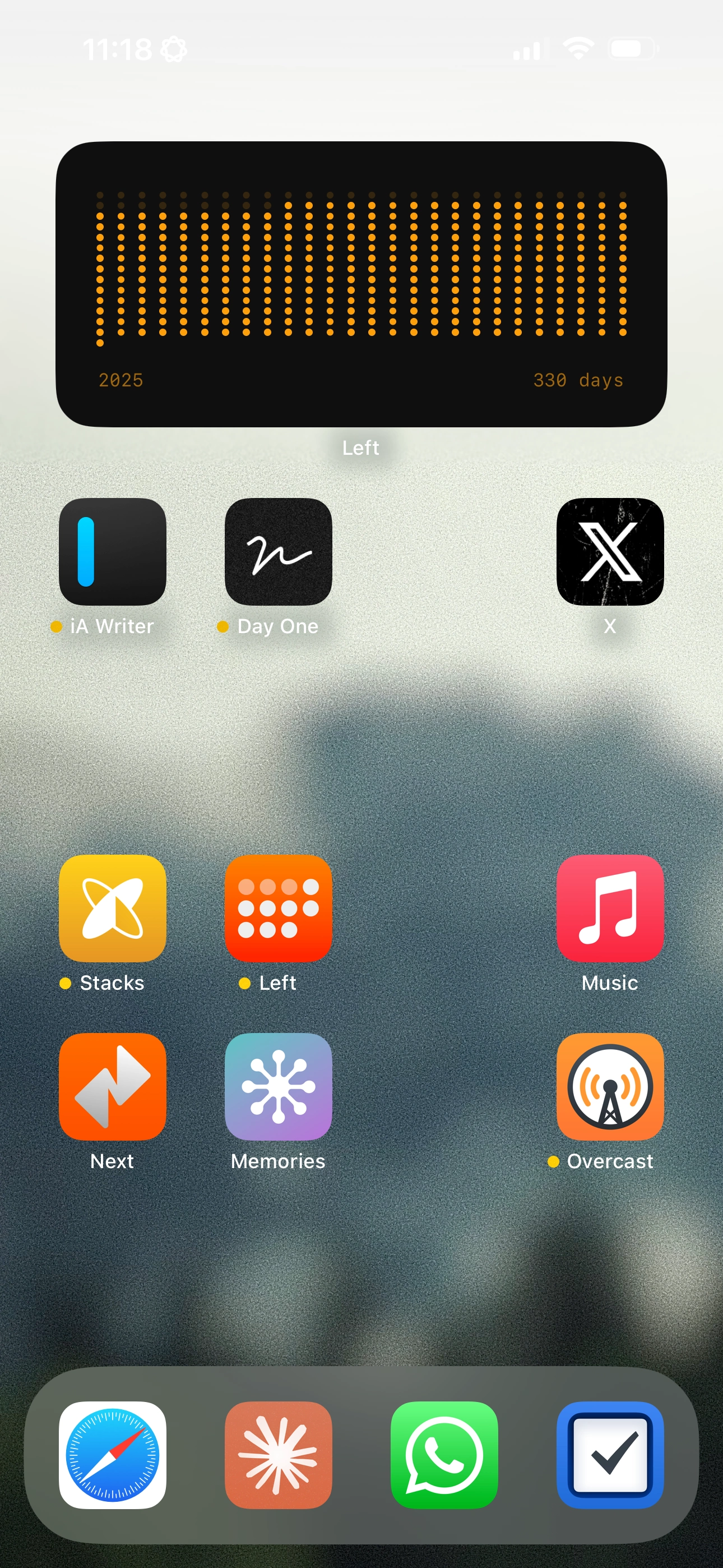Open the Day One journal app
The width and height of the screenshot is (723, 1568).
[x=278, y=551]
